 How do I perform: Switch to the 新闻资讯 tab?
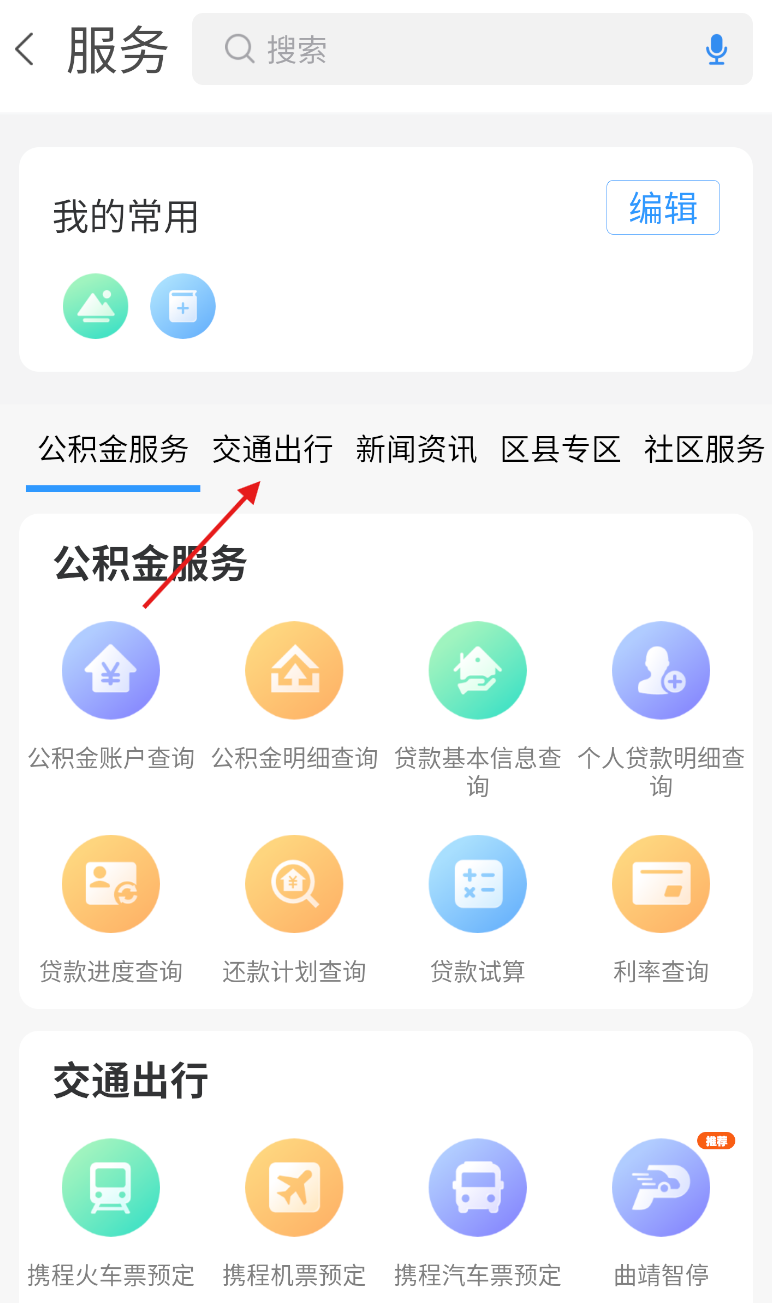click(416, 449)
